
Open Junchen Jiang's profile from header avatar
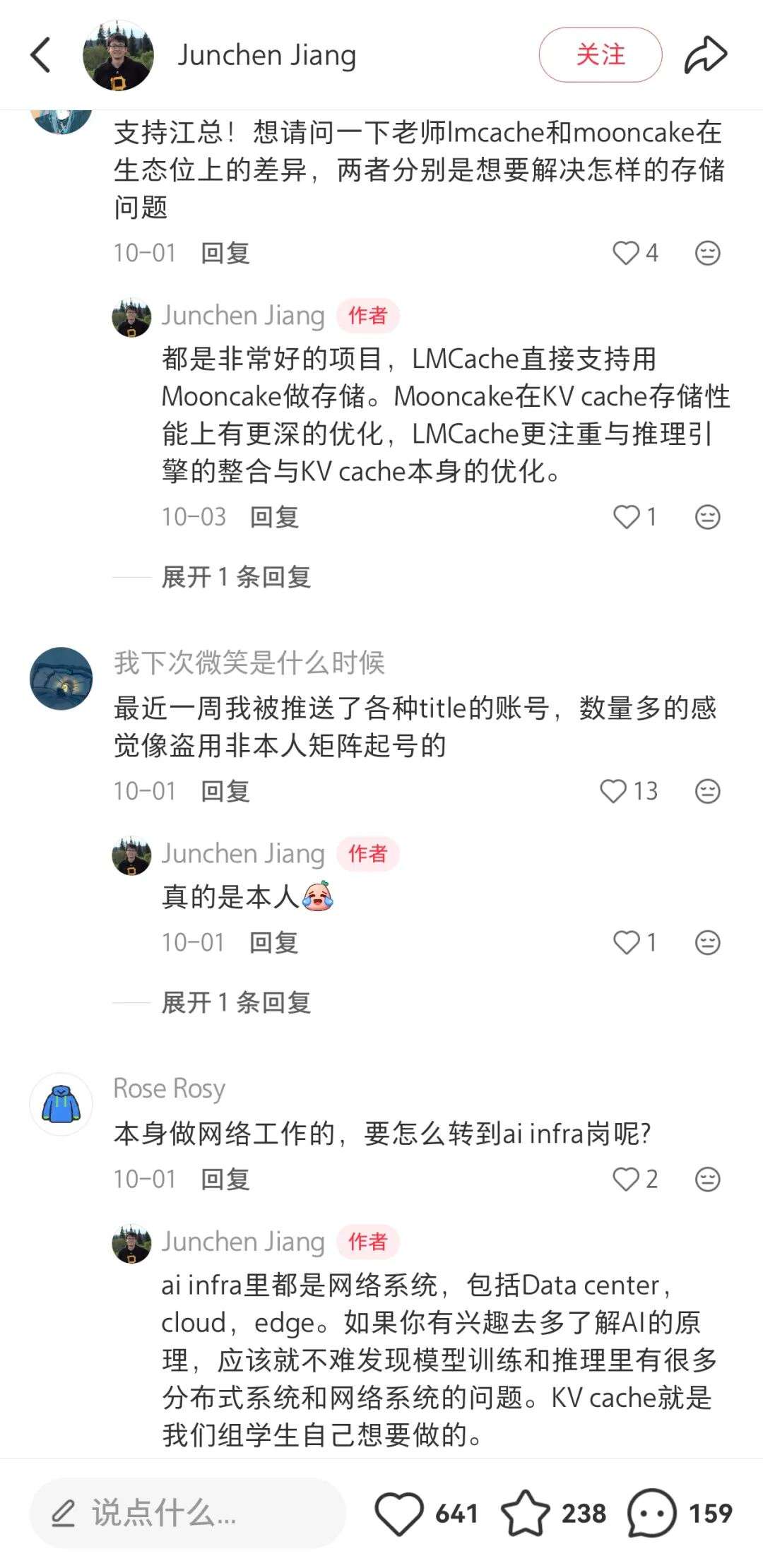pyautogui.click(x=118, y=55)
